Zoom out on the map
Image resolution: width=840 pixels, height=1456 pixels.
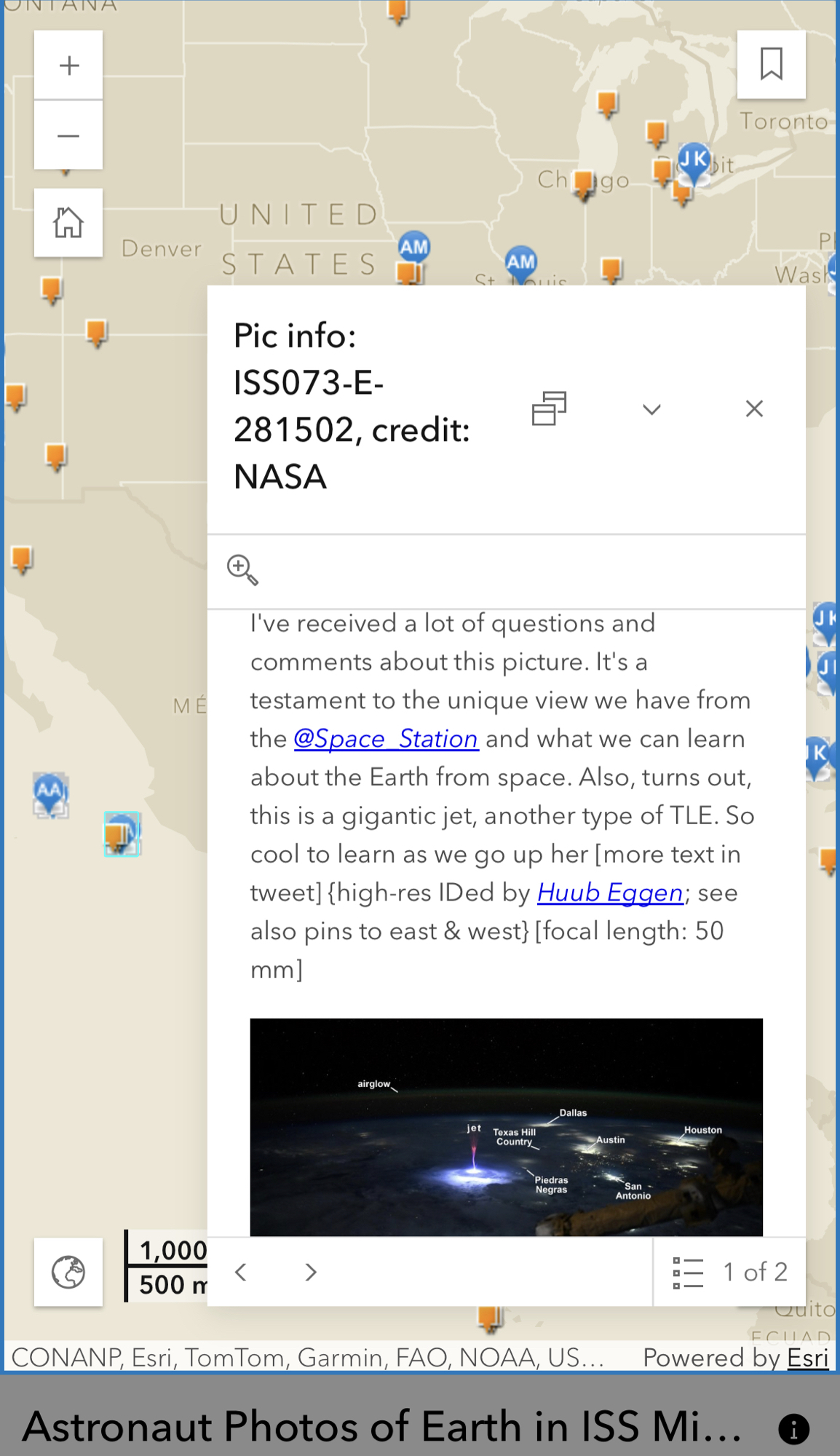(x=68, y=135)
